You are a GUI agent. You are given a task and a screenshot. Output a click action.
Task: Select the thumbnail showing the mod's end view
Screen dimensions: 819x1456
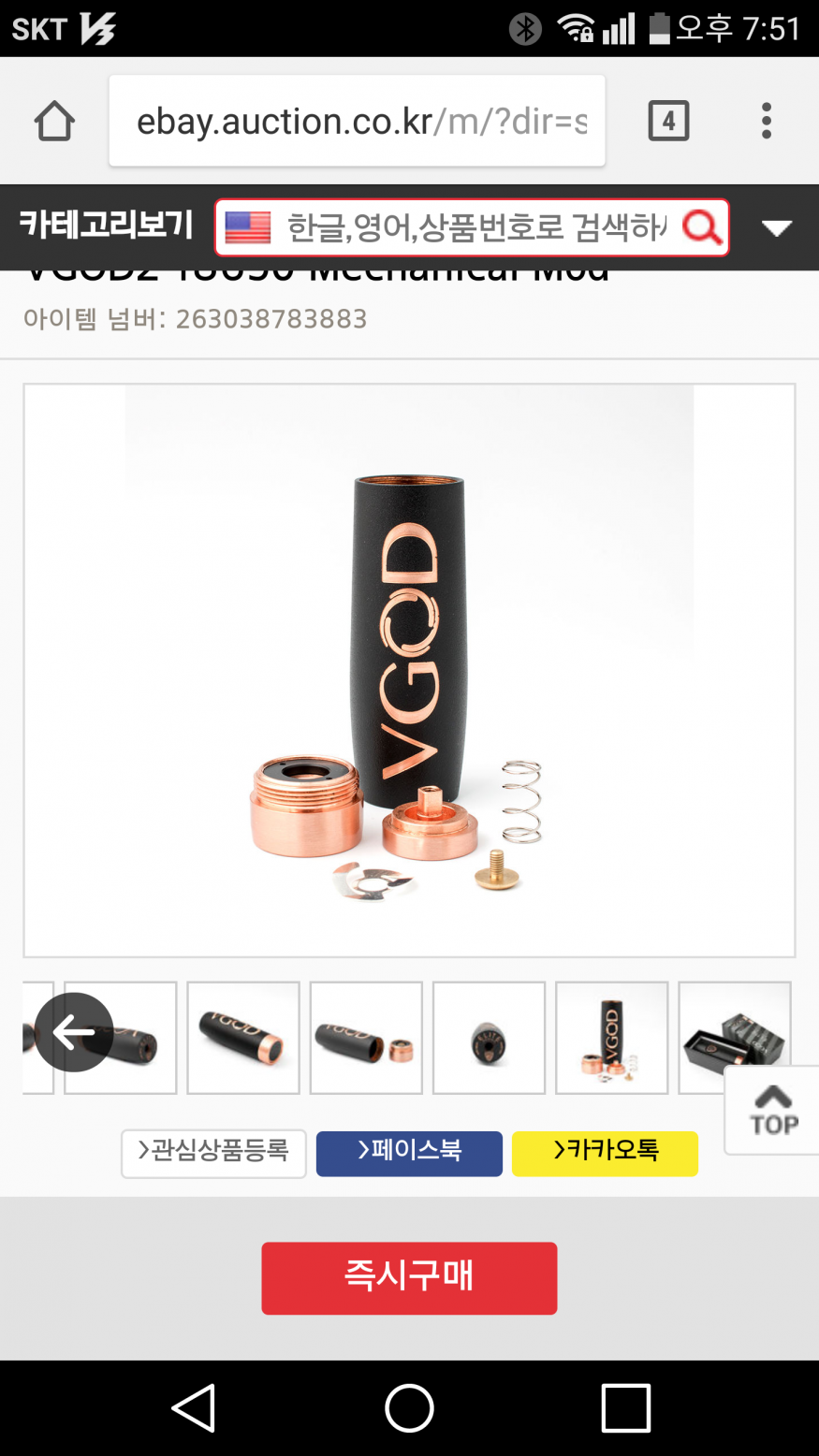[489, 1037]
